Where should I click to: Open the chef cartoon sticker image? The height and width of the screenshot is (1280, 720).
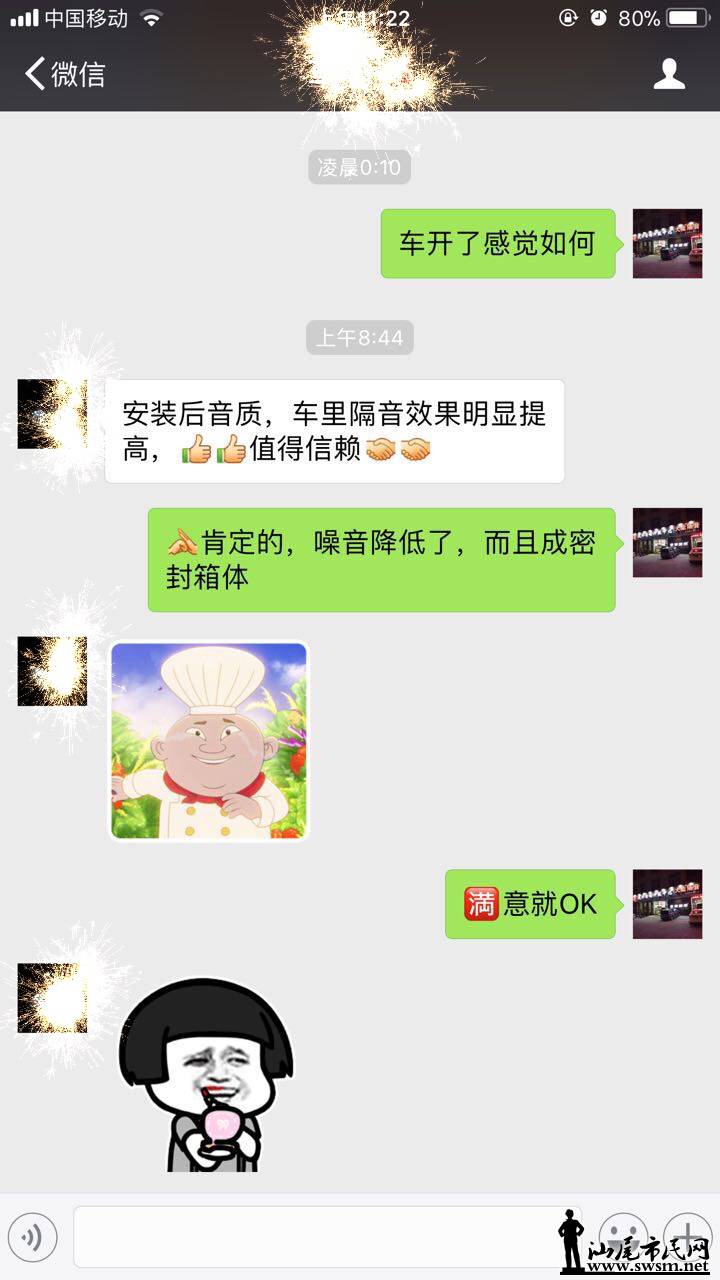coord(209,741)
